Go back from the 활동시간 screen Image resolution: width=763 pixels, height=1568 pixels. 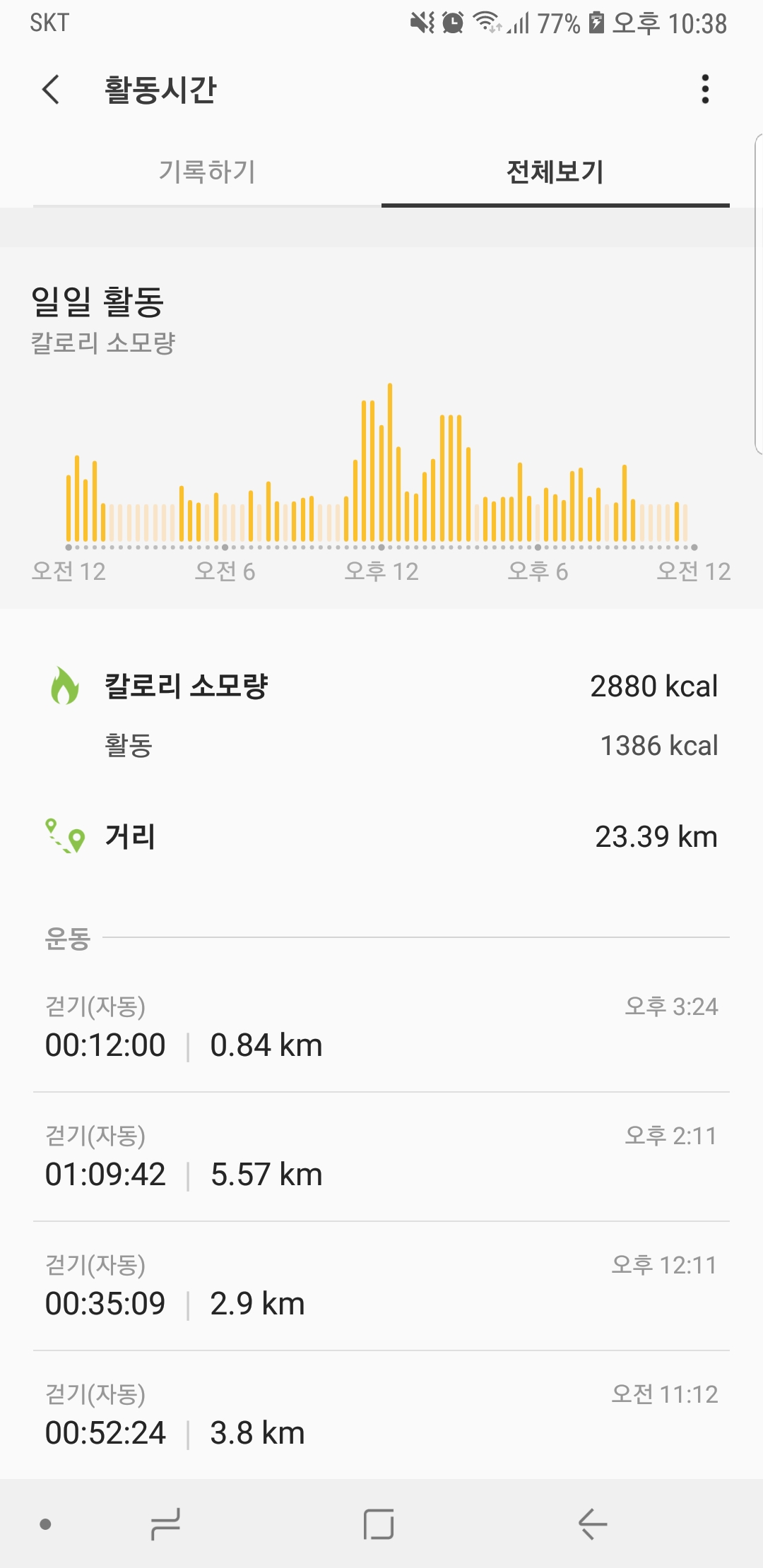point(51,90)
